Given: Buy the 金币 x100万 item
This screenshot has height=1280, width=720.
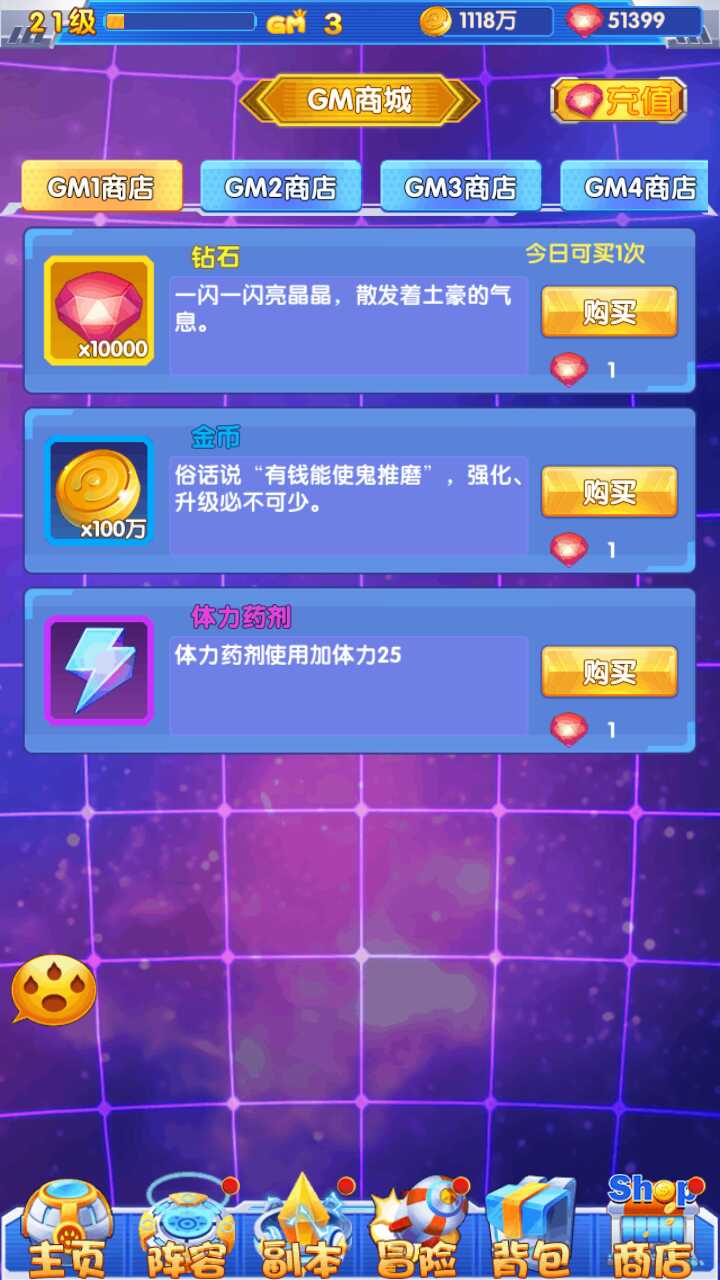Looking at the screenshot, I should 609,492.
